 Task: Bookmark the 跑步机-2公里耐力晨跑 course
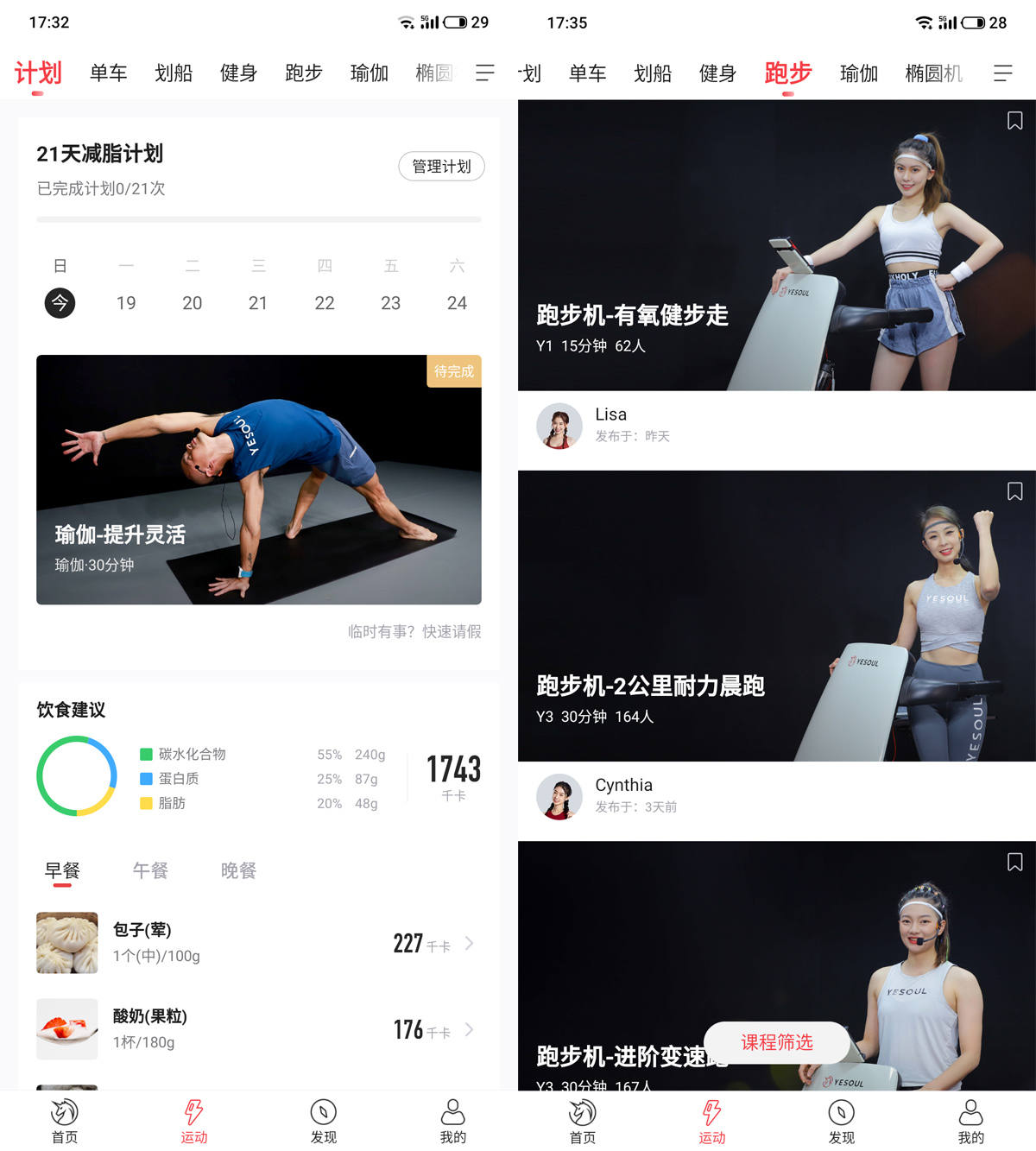[x=1014, y=491]
